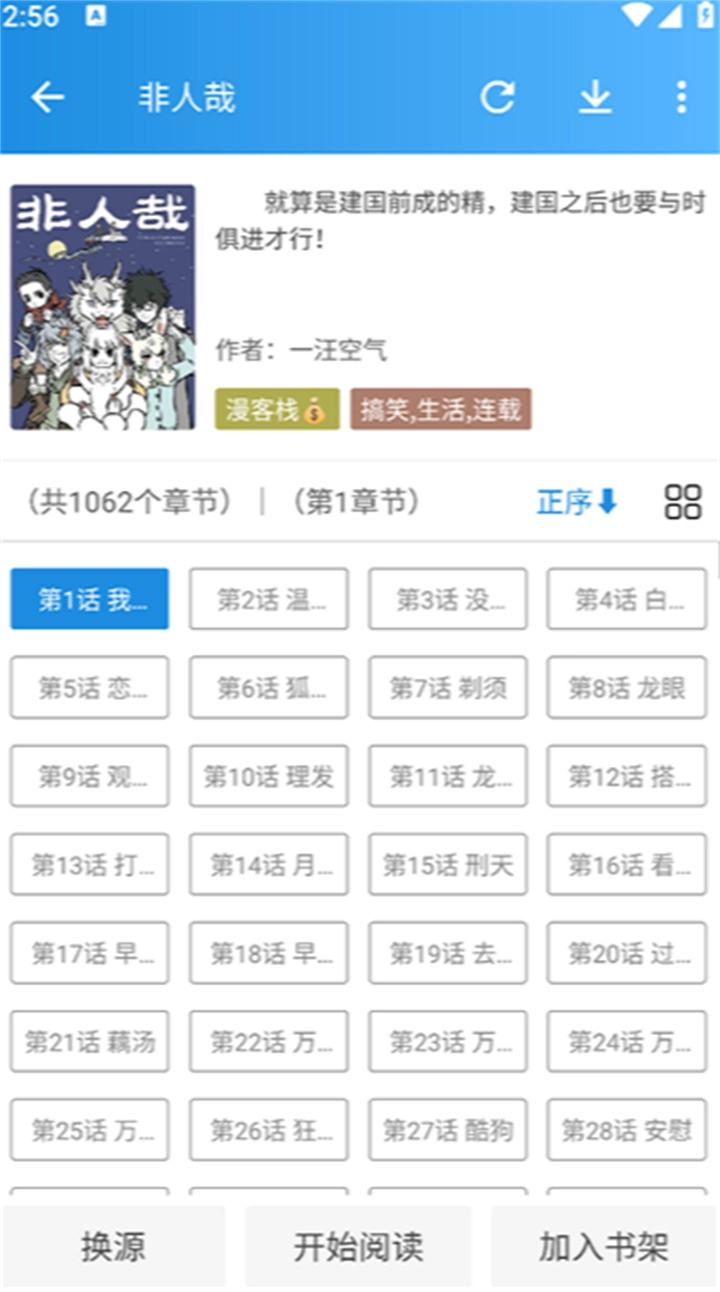This screenshot has width=720, height=1292.
Task: Select chapter 第10话 理发
Action: click(268, 776)
